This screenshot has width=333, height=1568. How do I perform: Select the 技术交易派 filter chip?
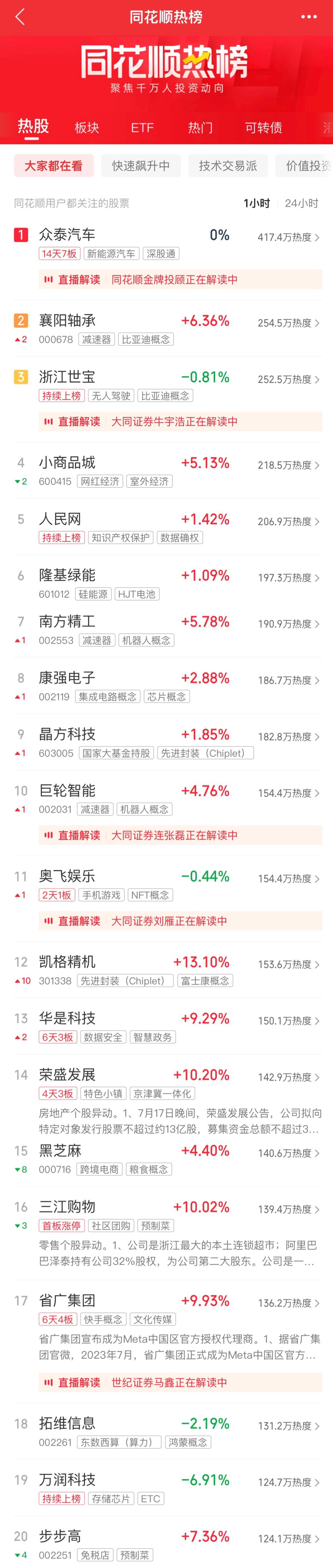pyautogui.click(x=228, y=165)
